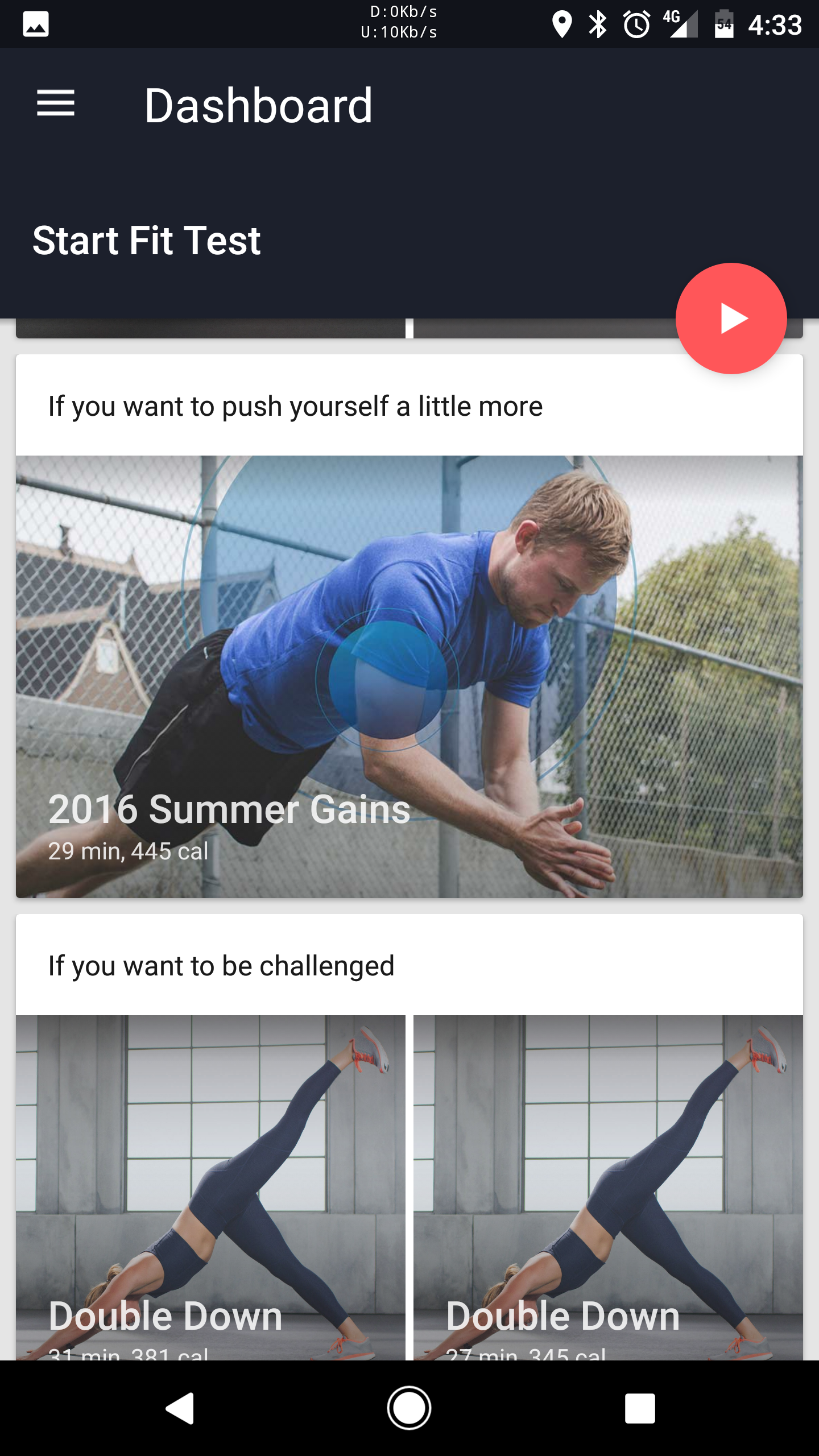The width and height of the screenshot is (819, 1456).
Task: Open the 27 min Double Down workout
Action: click(608, 1188)
